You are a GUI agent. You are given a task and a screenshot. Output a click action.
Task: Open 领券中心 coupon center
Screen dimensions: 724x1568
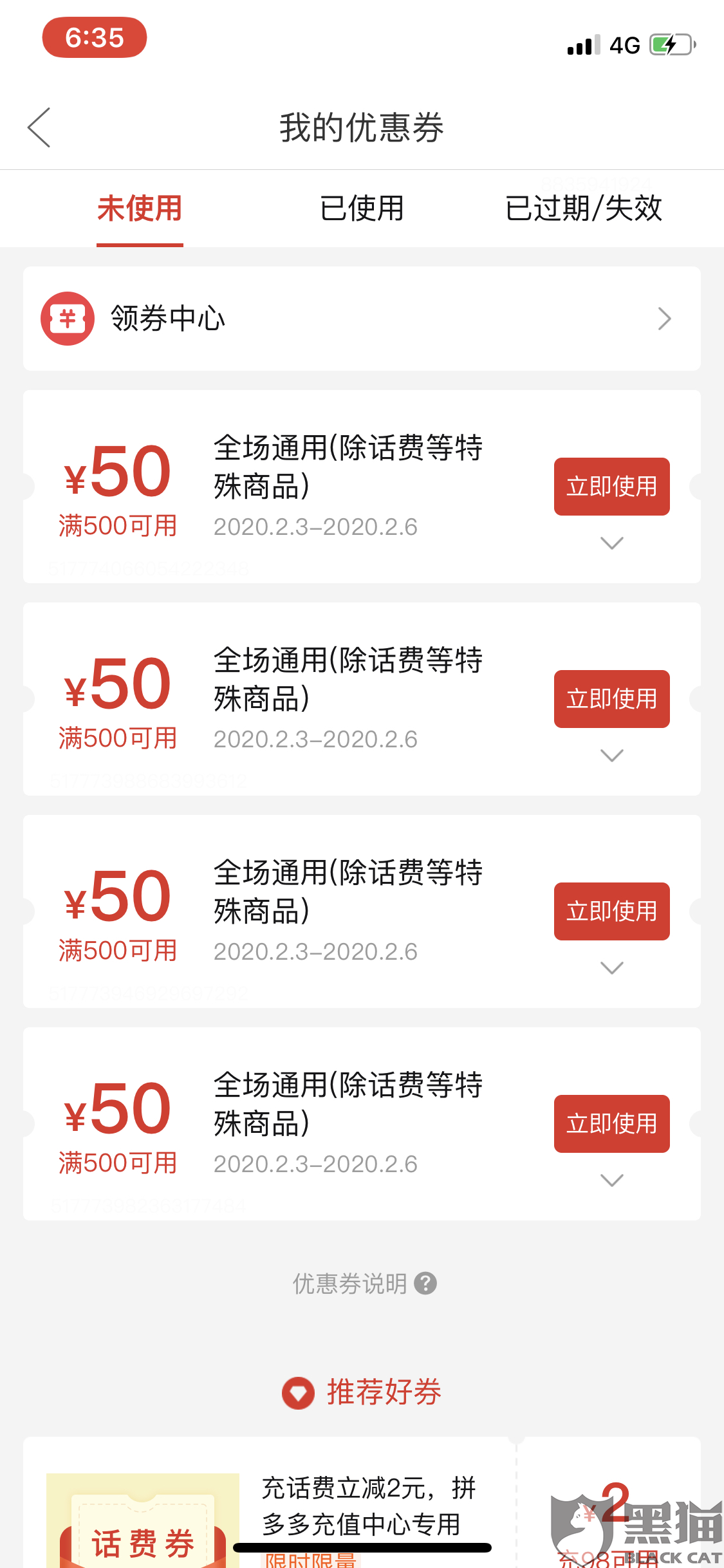(362, 319)
